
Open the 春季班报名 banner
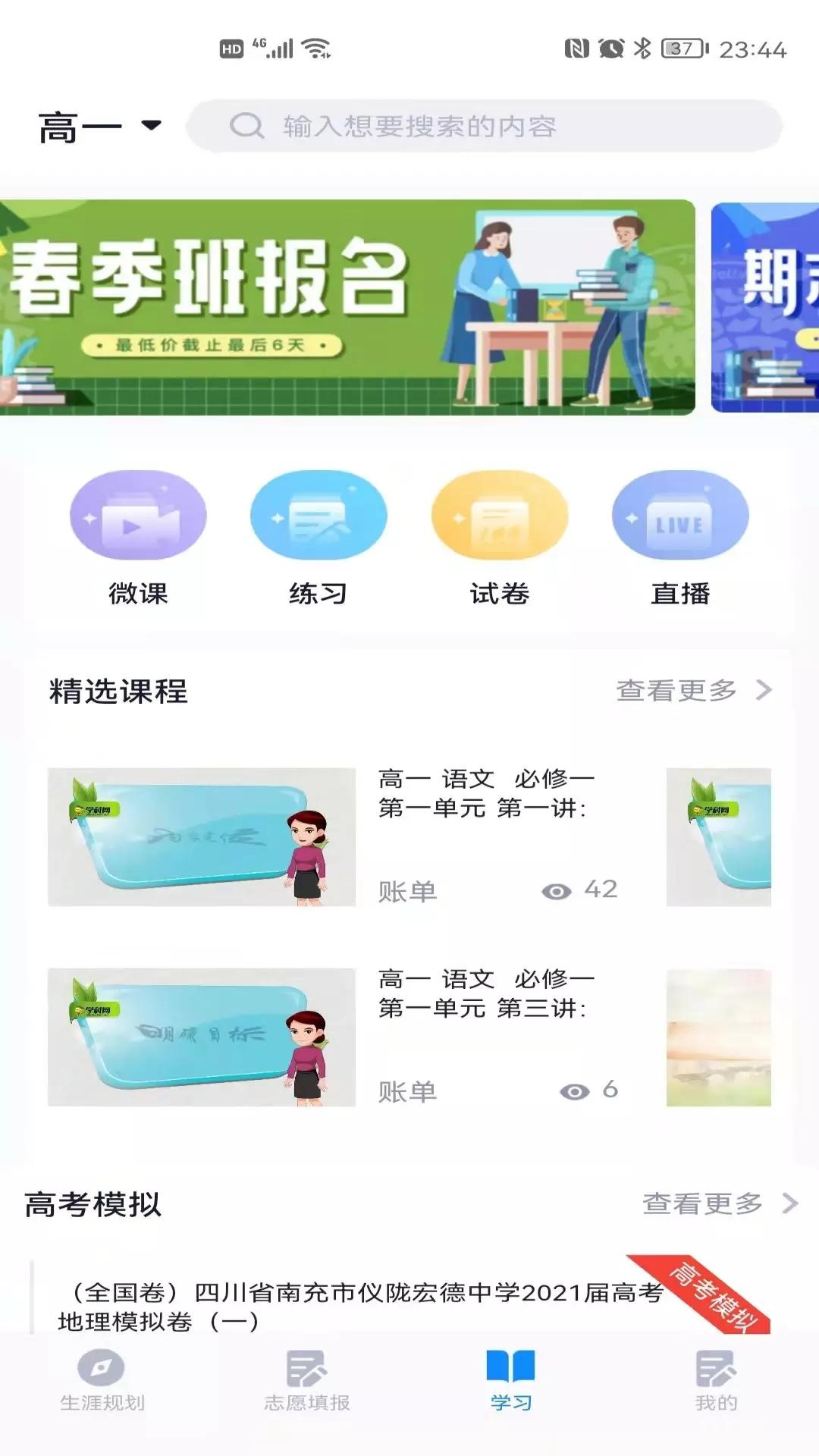pyautogui.click(x=349, y=303)
